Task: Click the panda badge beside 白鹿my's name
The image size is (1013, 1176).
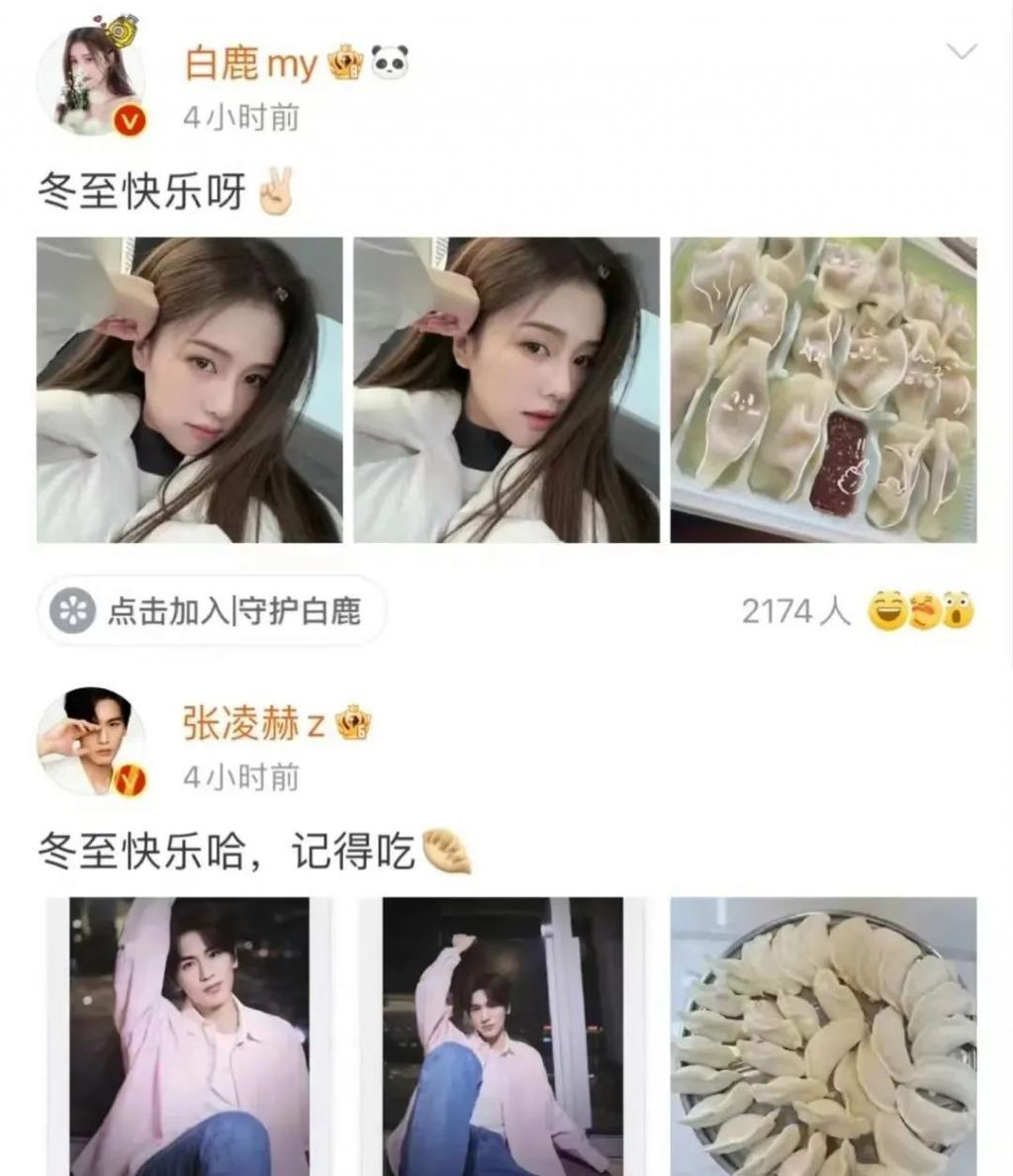Action: [x=388, y=57]
